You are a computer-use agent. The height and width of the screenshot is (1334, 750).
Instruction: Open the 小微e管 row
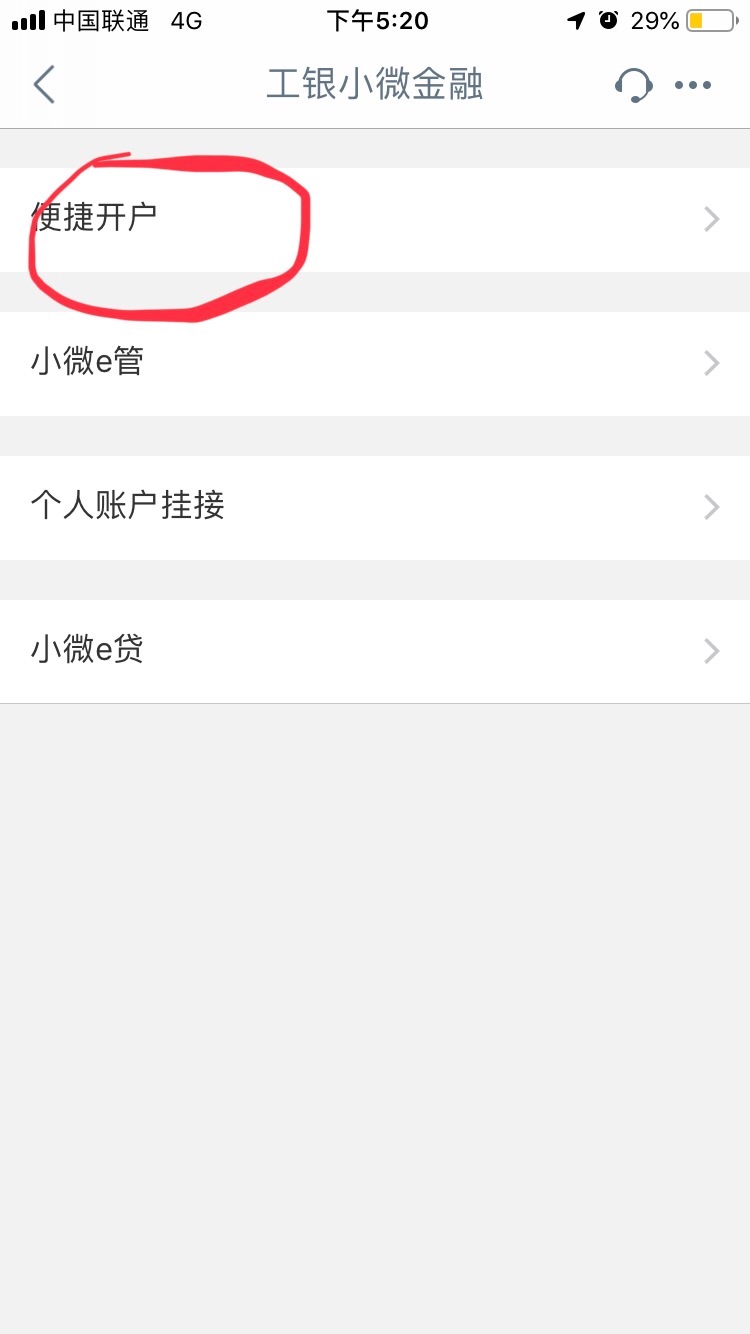[375, 363]
